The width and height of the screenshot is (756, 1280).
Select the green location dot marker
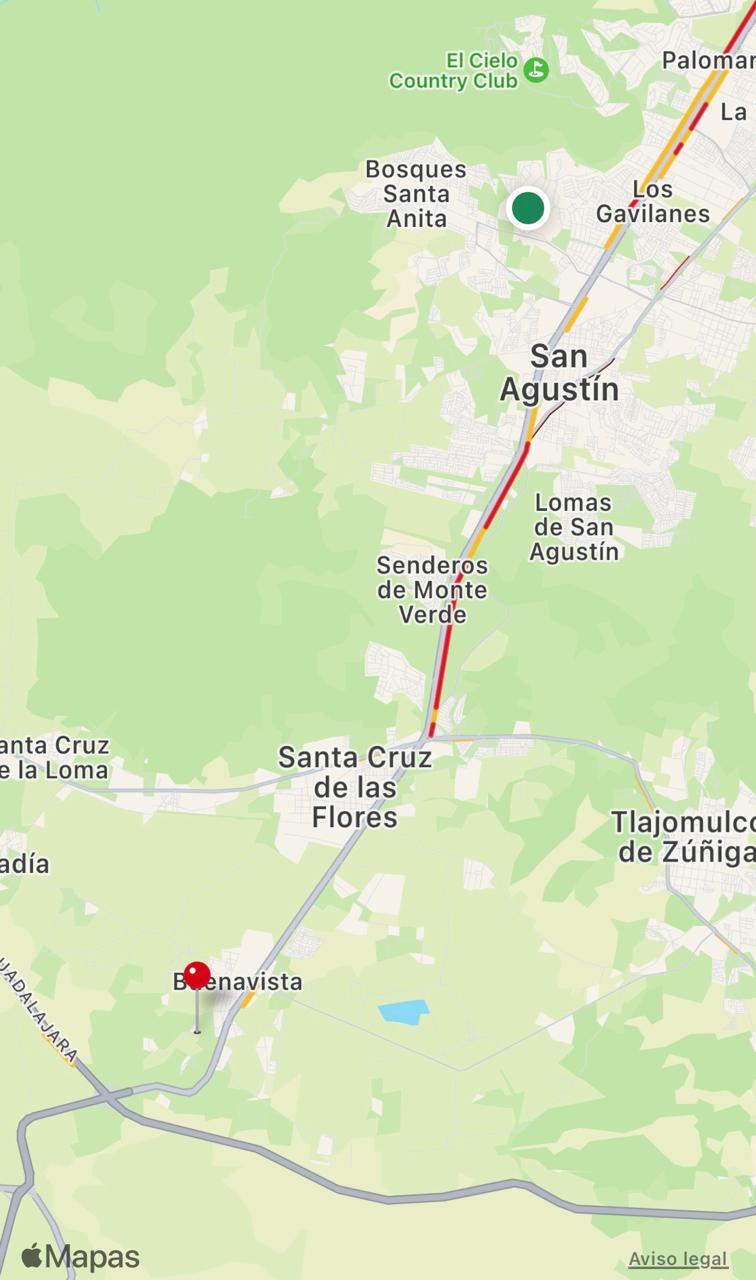coord(528,209)
